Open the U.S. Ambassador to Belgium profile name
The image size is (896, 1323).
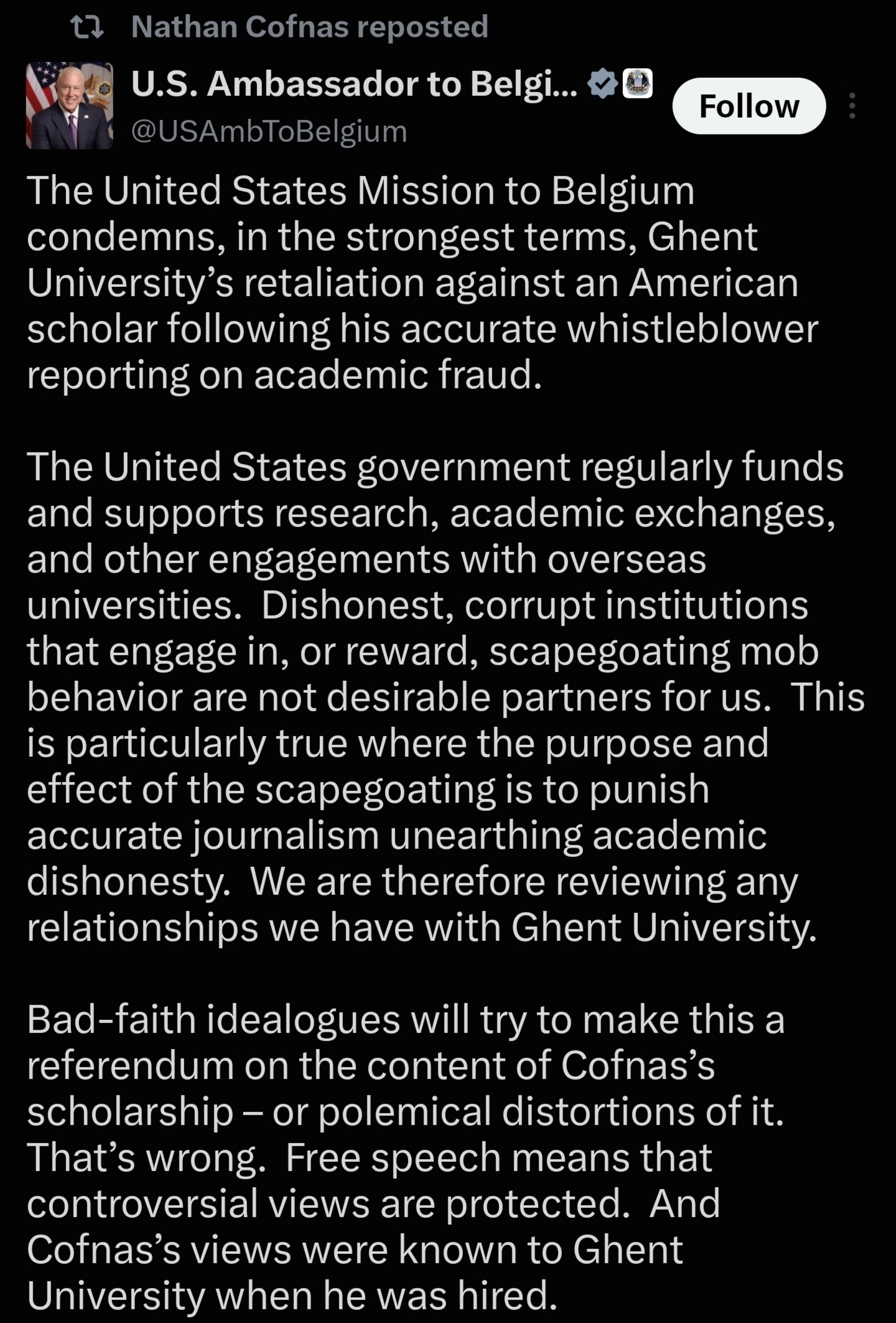pyautogui.click(x=355, y=84)
